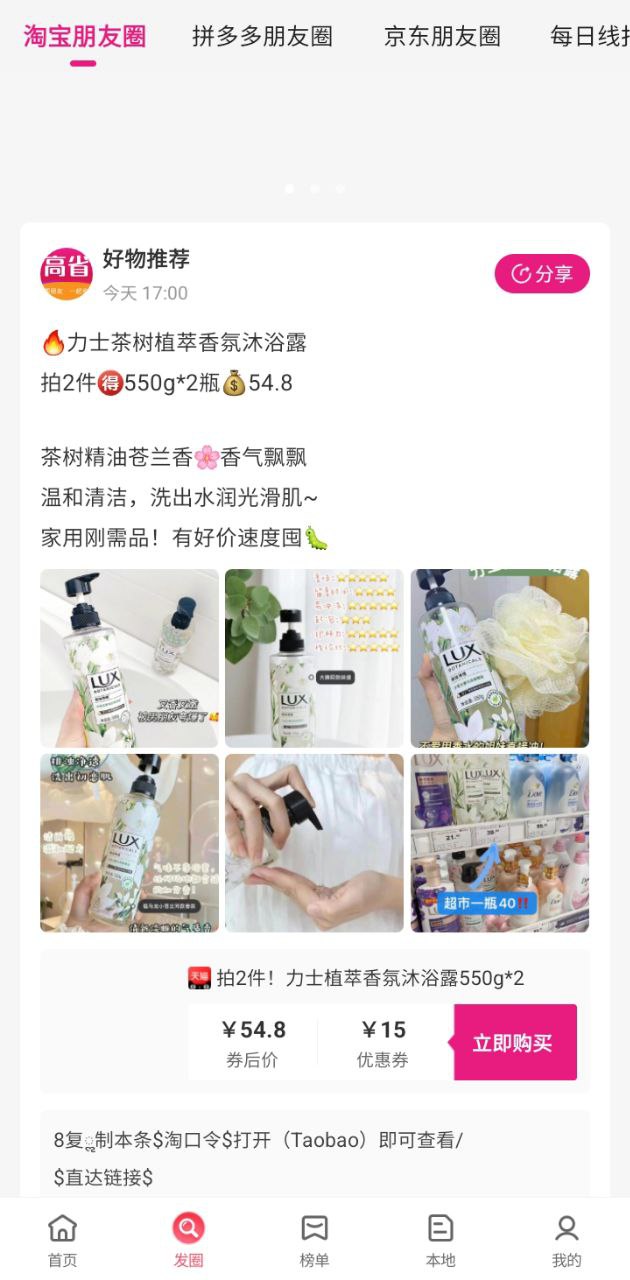The height and width of the screenshot is (1280, 630).
Task: Share the 好物推荐 post
Action: coord(542,274)
